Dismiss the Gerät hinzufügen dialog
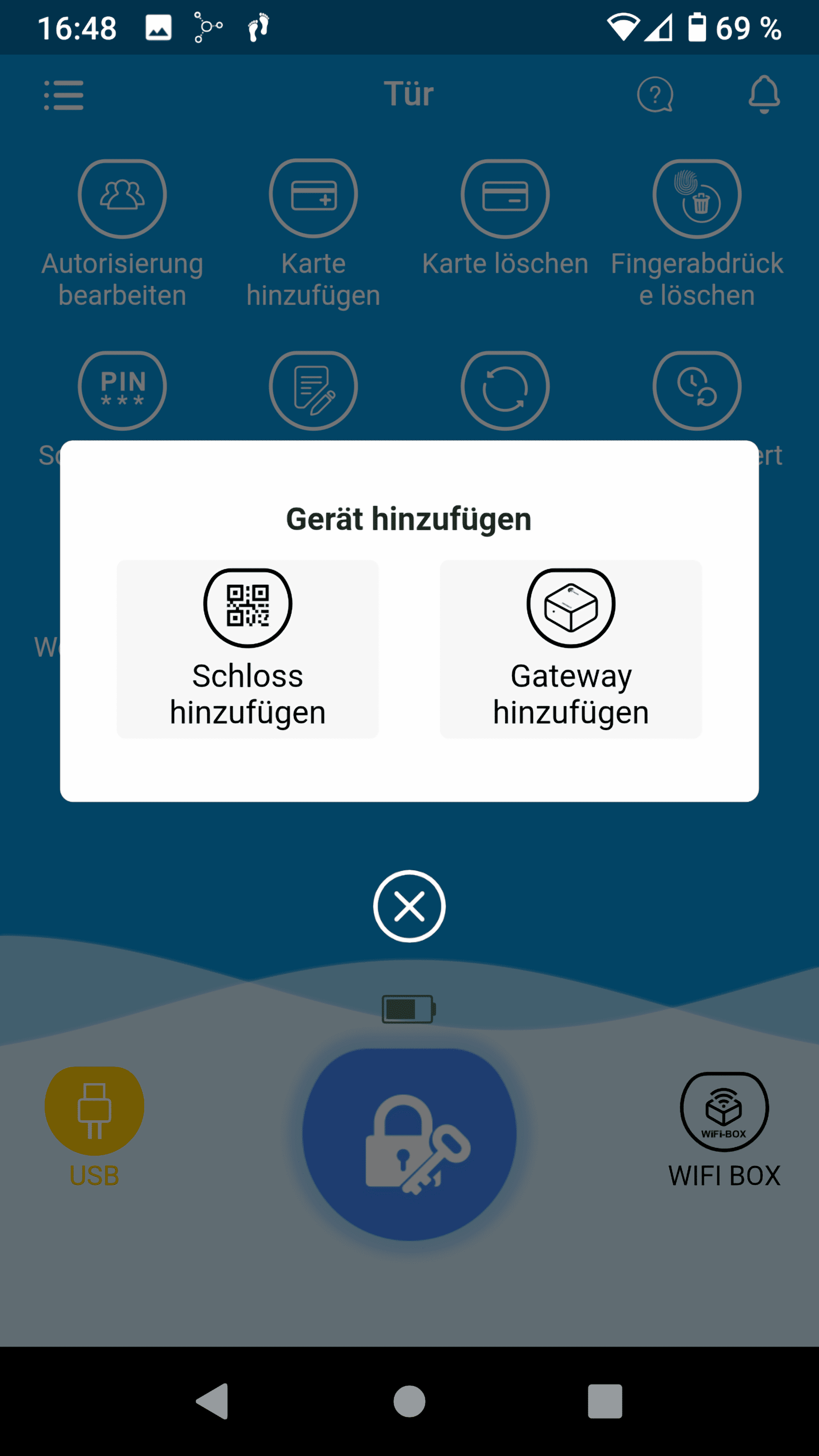819x1456 pixels. point(409,906)
